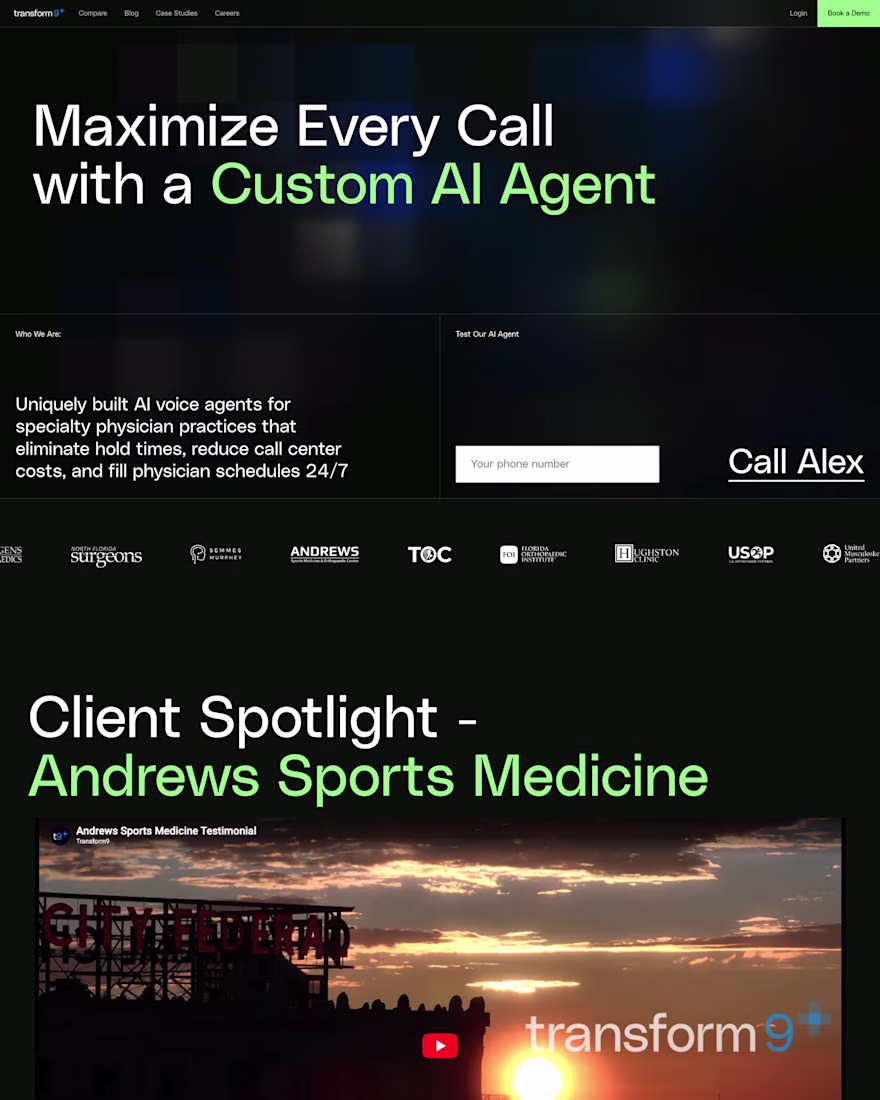This screenshot has height=1100, width=880.
Task: Go to the Blog section
Action: pyautogui.click(x=131, y=13)
